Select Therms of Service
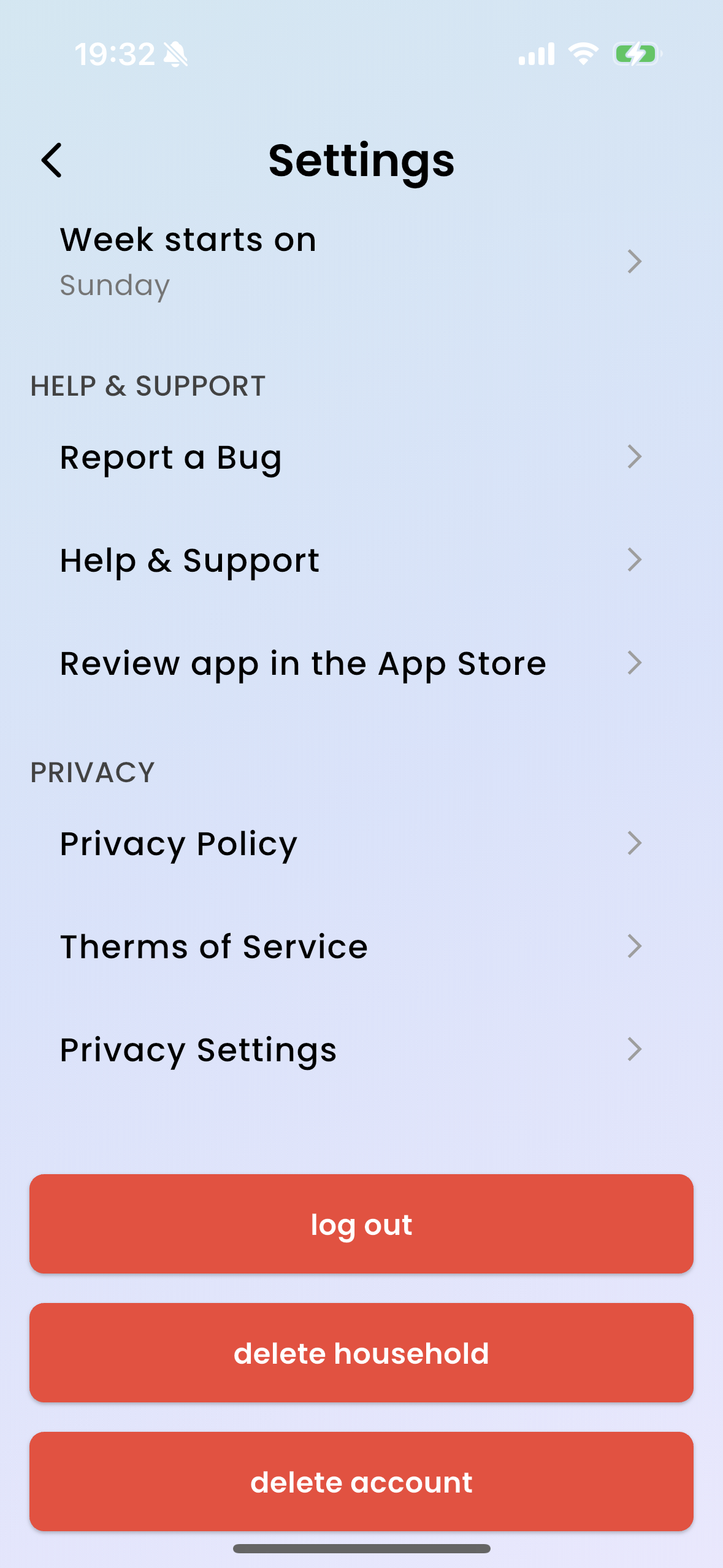This screenshot has width=723, height=1568. [x=213, y=947]
